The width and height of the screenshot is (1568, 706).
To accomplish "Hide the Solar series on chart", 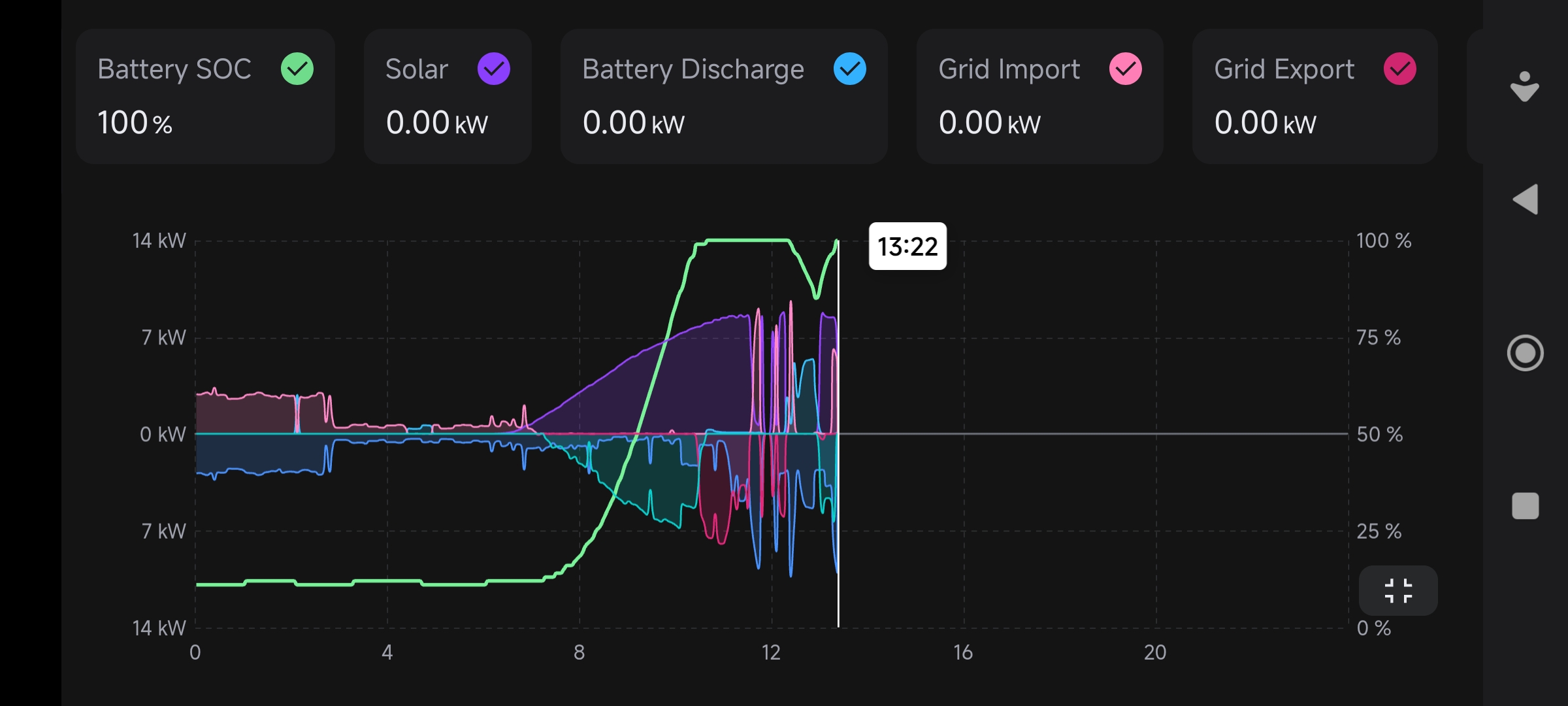I will [x=493, y=69].
